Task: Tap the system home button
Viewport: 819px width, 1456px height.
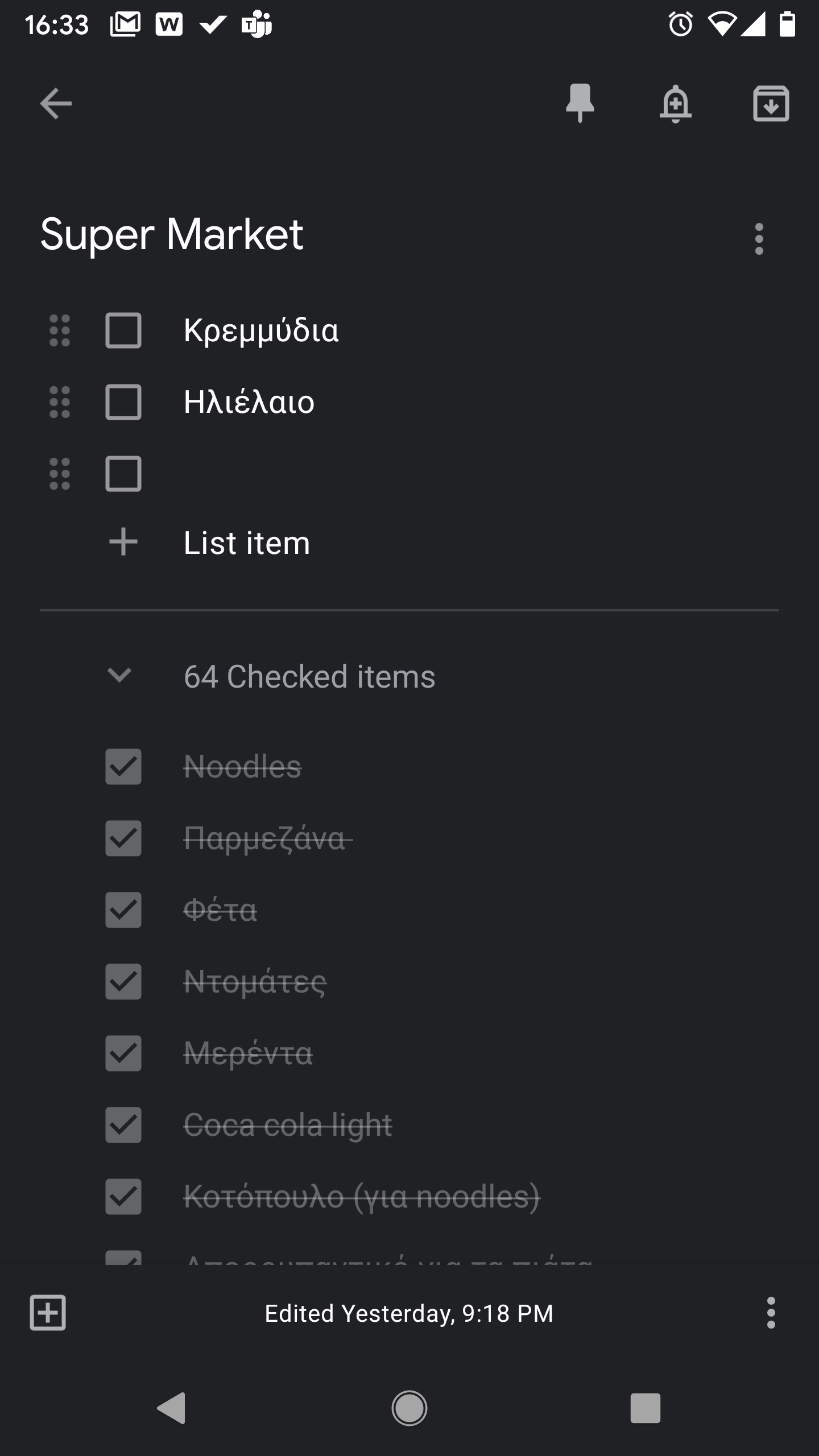Action: click(x=409, y=1408)
